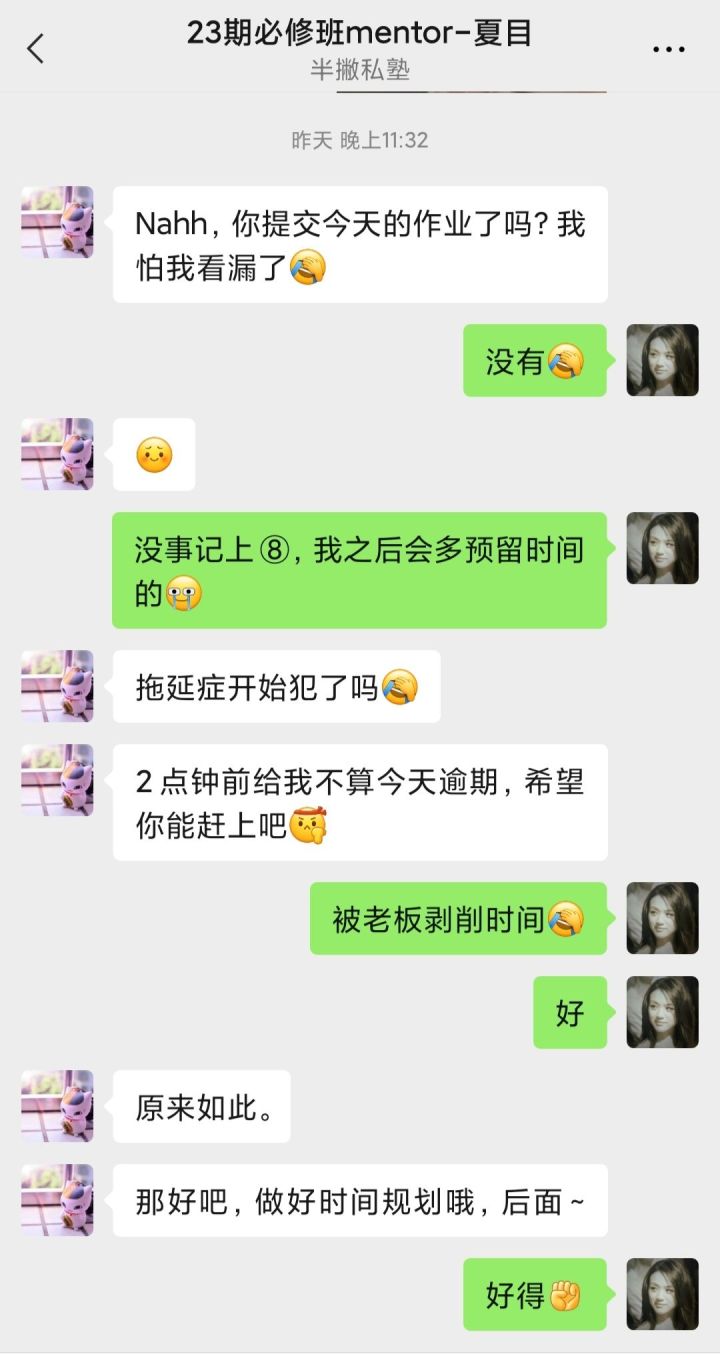The height and width of the screenshot is (1354, 720).
Task: View your own avatar beside the '没有' reply
Action: 662,362
